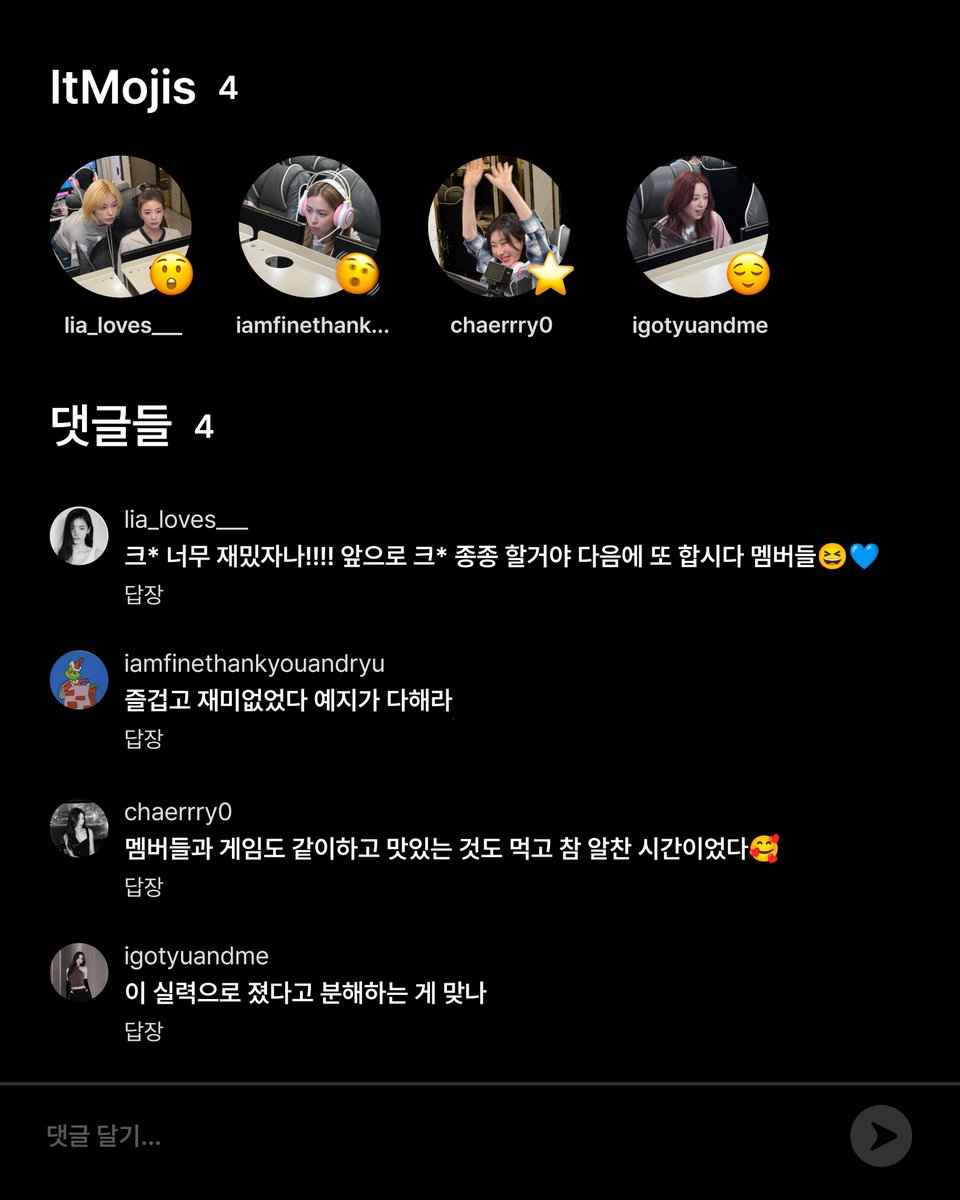Send the comment with arrow button
This screenshot has height=1200, width=960.
pos(881,1136)
